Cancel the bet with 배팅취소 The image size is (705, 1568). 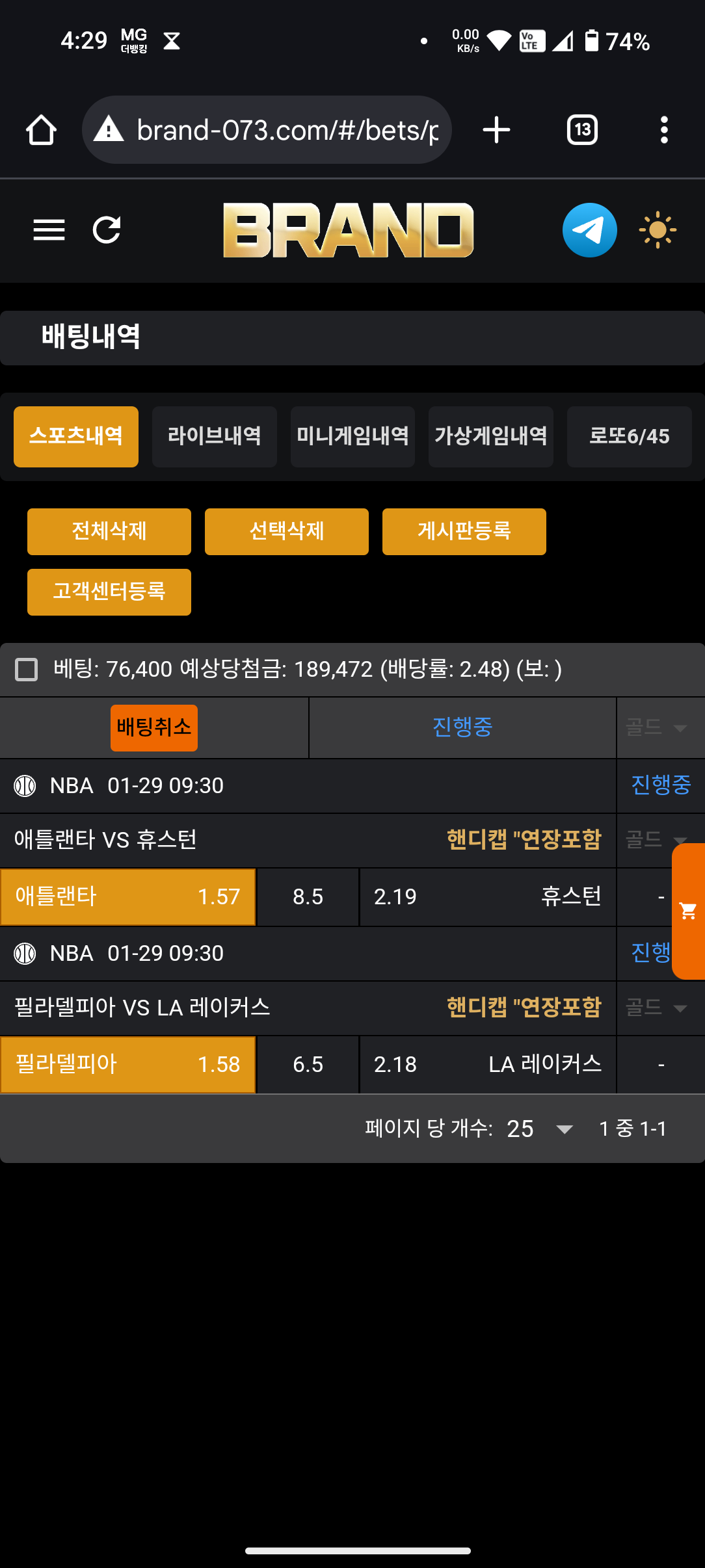click(154, 727)
